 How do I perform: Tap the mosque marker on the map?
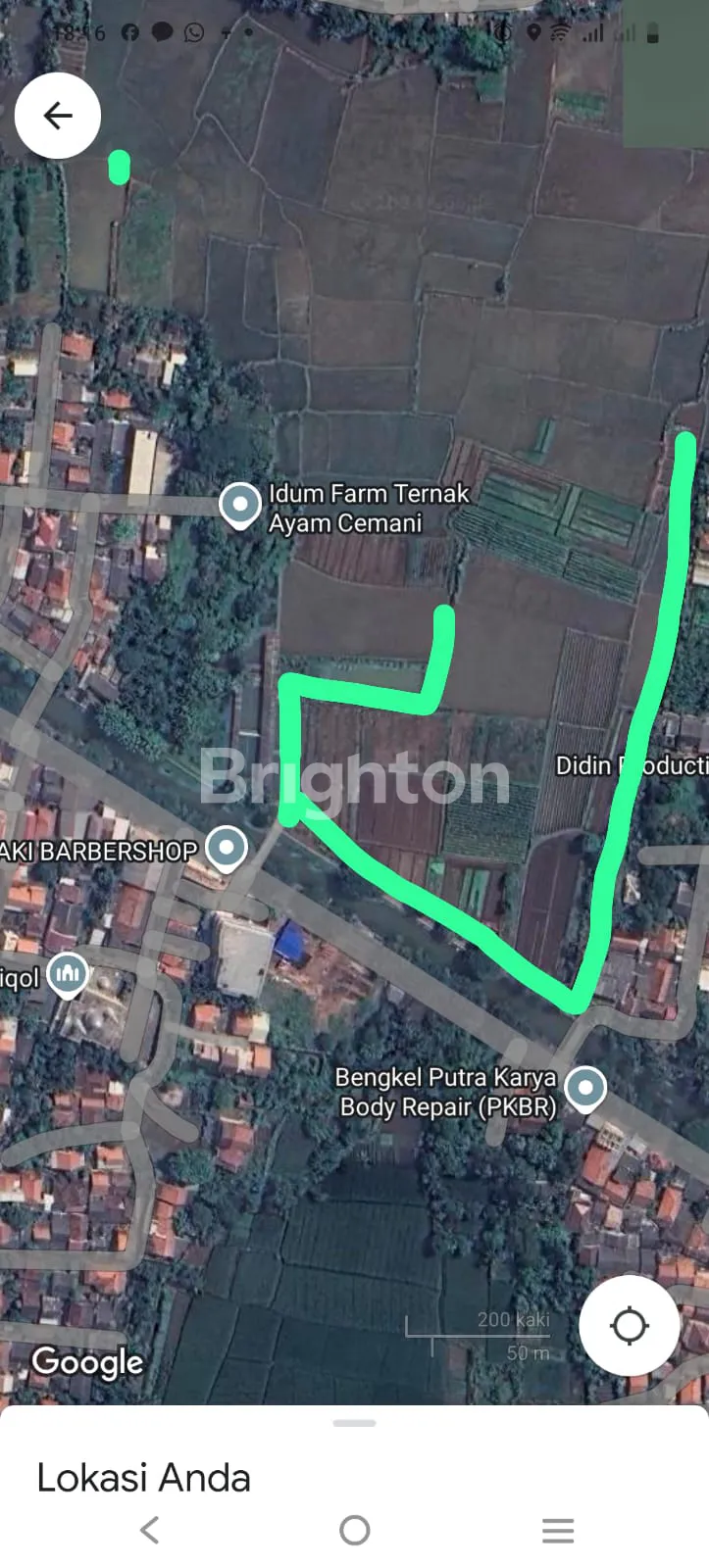(x=69, y=974)
